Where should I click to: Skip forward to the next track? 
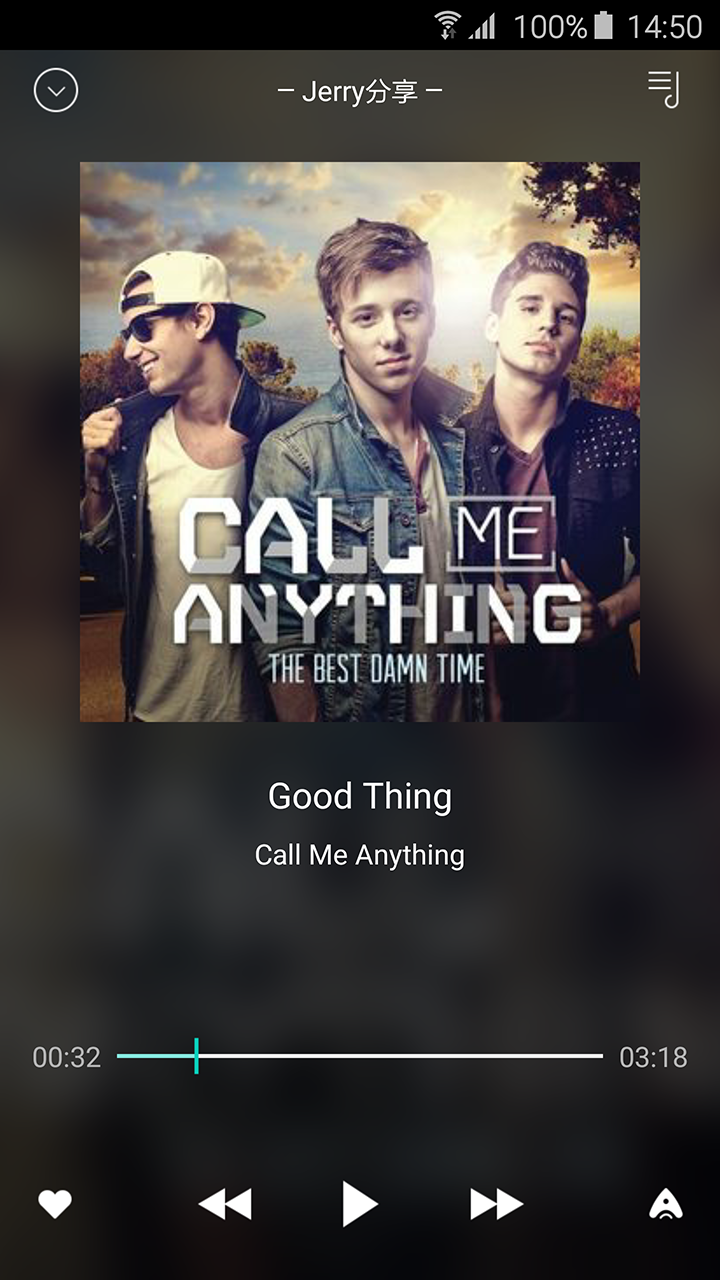pos(496,1204)
